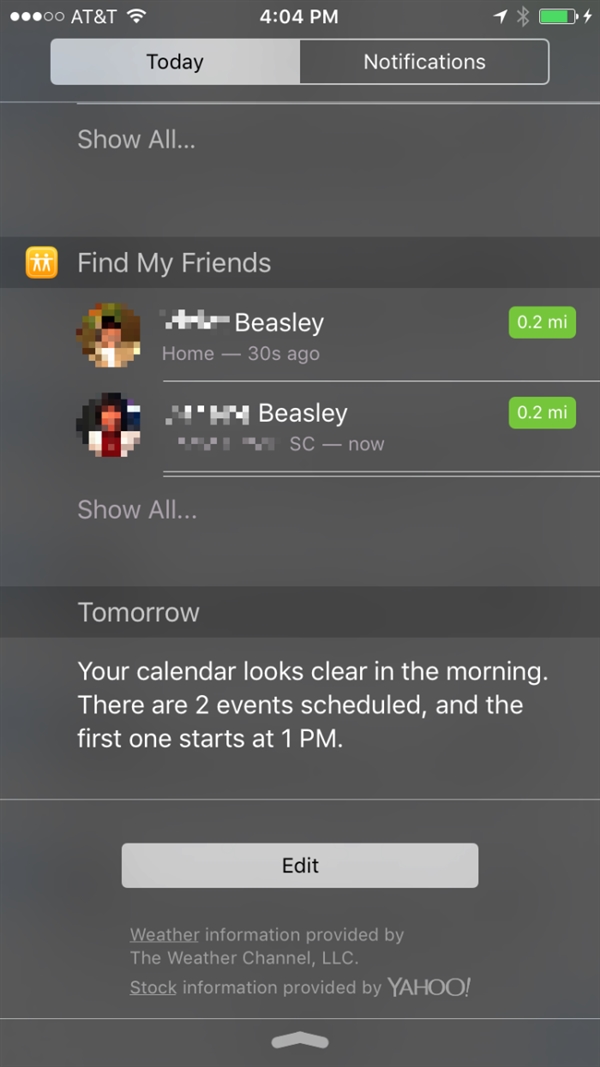This screenshot has width=600, height=1067.
Task: Show all friends in Find My Friends widget
Action: [x=137, y=509]
